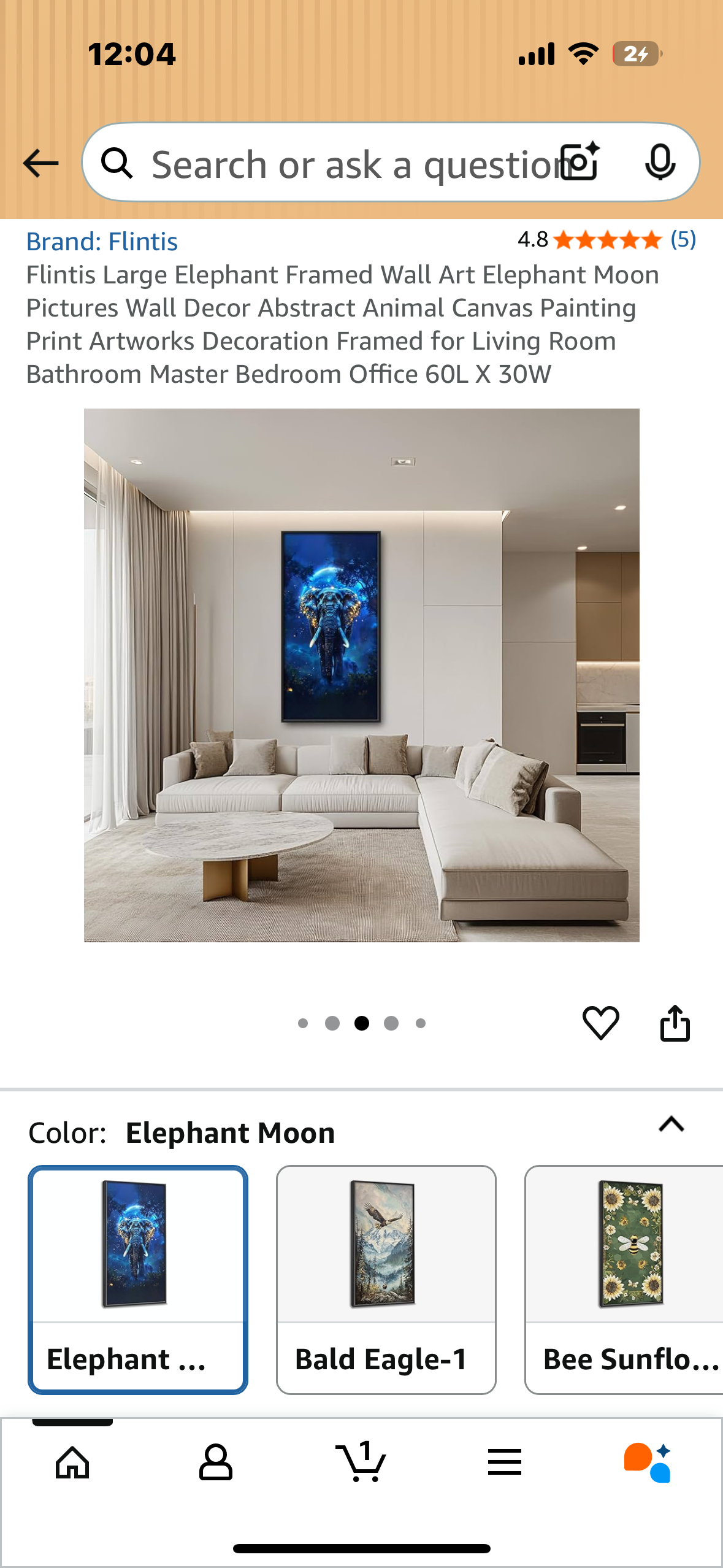This screenshot has width=723, height=1568.
Task: Select the Elephant Moon color option
Action: point(138,1279)
